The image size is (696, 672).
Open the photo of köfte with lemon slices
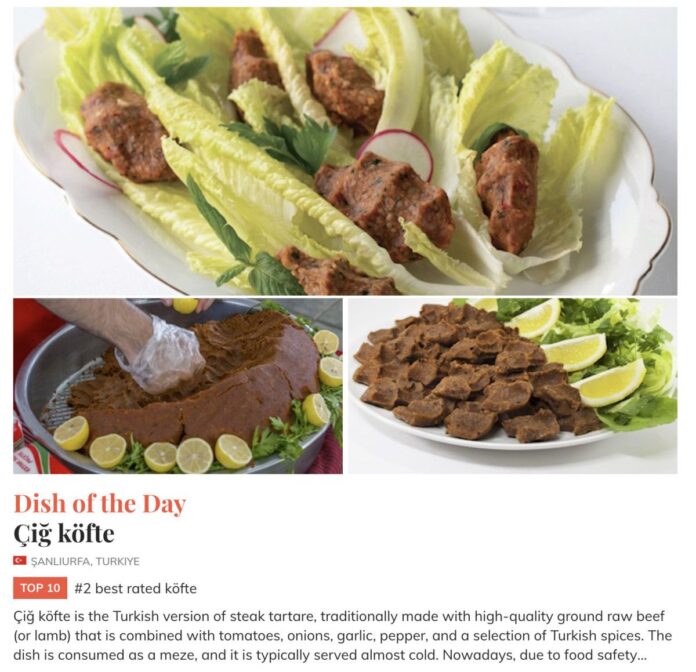[512, 386]
